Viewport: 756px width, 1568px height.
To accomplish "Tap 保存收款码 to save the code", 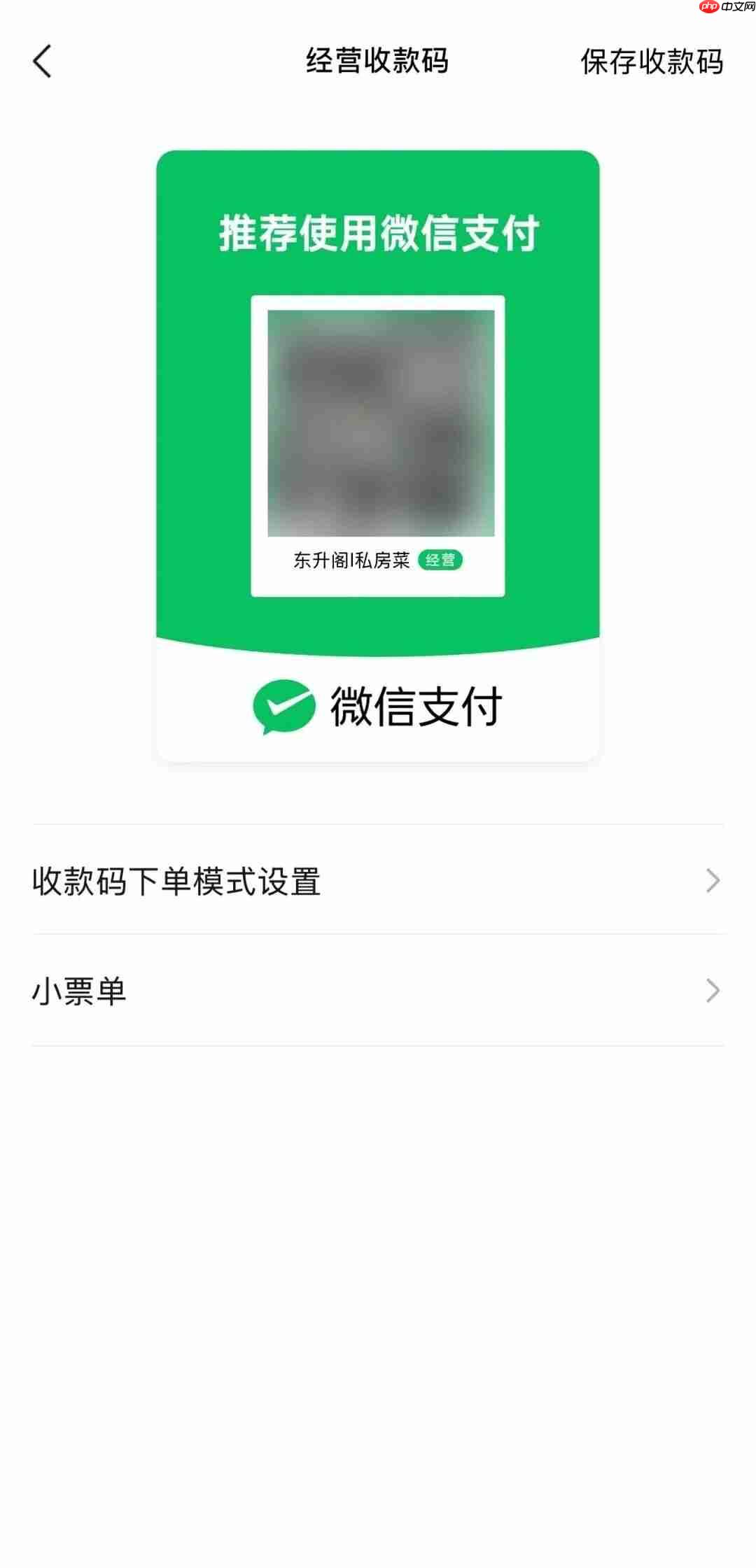I will click(x=652, y=62).
